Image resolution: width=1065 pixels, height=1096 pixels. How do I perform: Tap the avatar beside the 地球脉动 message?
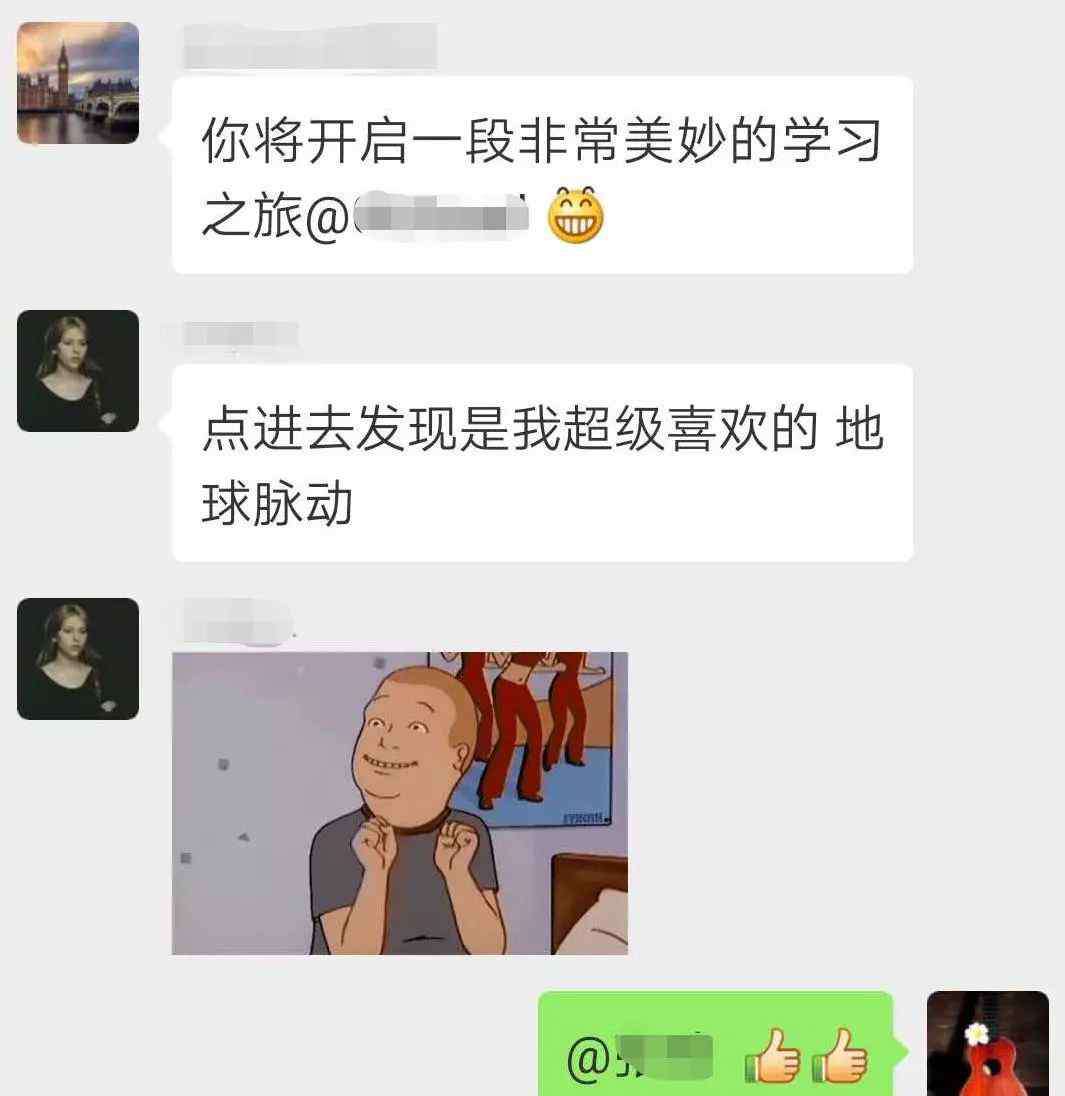coord(78,371)
